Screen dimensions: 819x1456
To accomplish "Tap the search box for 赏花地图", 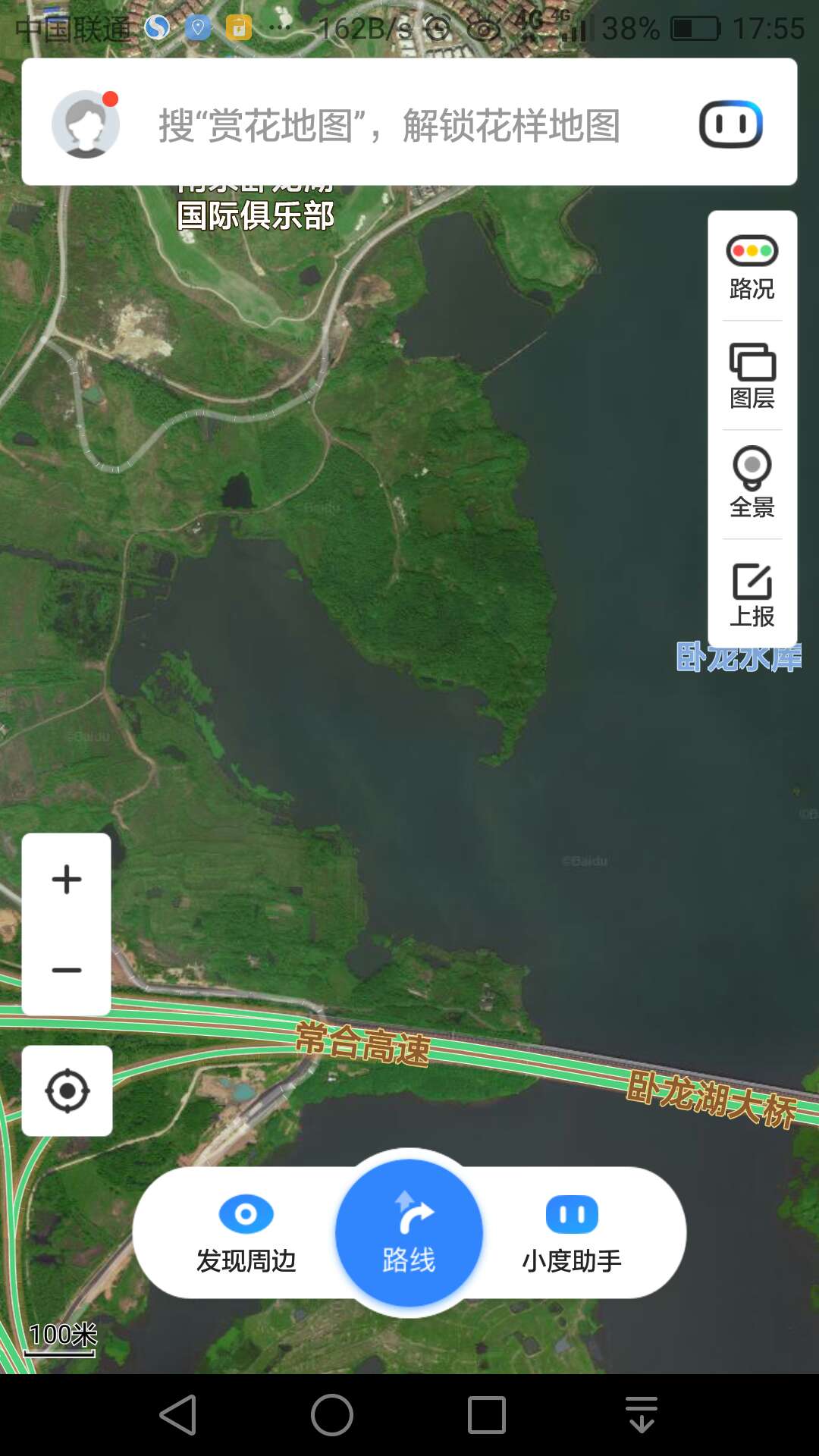I will click(x=389, y=125).
